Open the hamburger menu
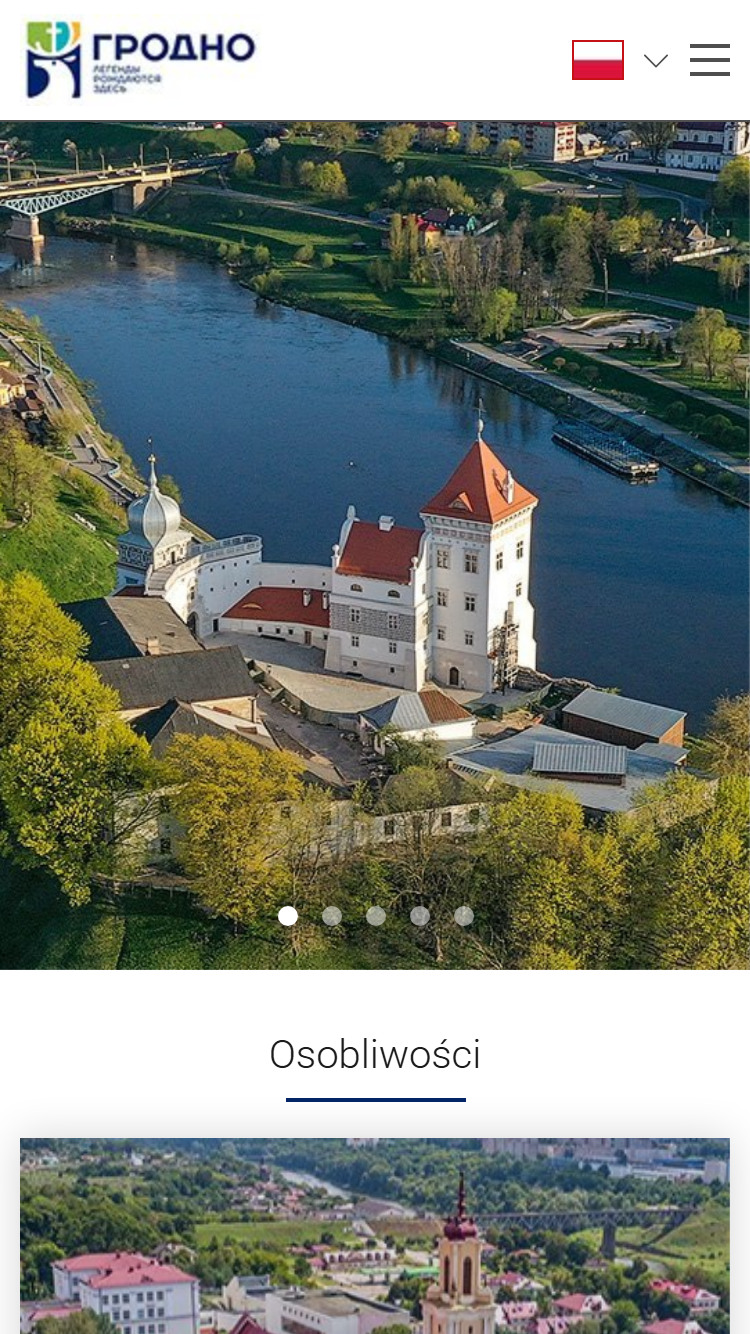Viewport: 750px width, 1334px height. [x=710, y=60]
